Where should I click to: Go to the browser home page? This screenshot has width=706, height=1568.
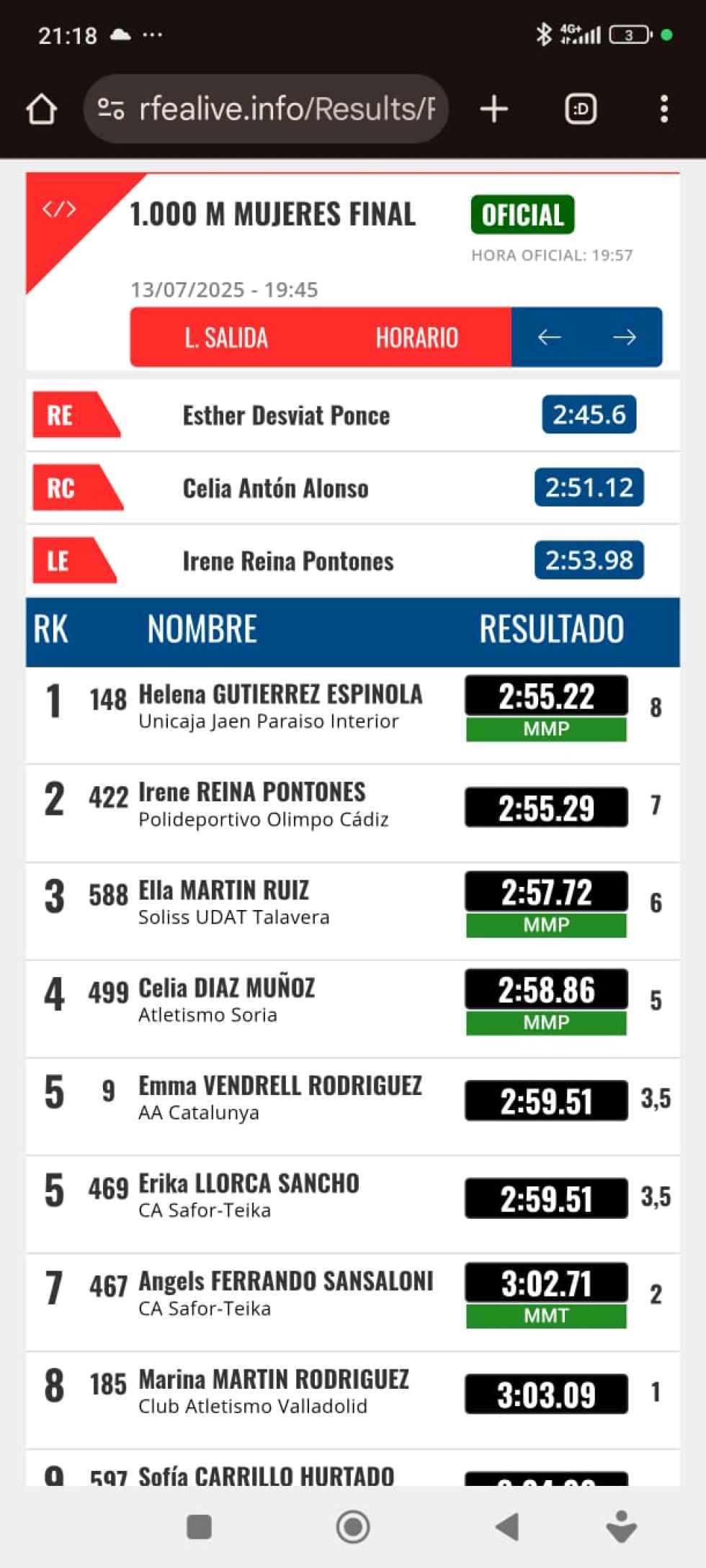click(41, 109)
